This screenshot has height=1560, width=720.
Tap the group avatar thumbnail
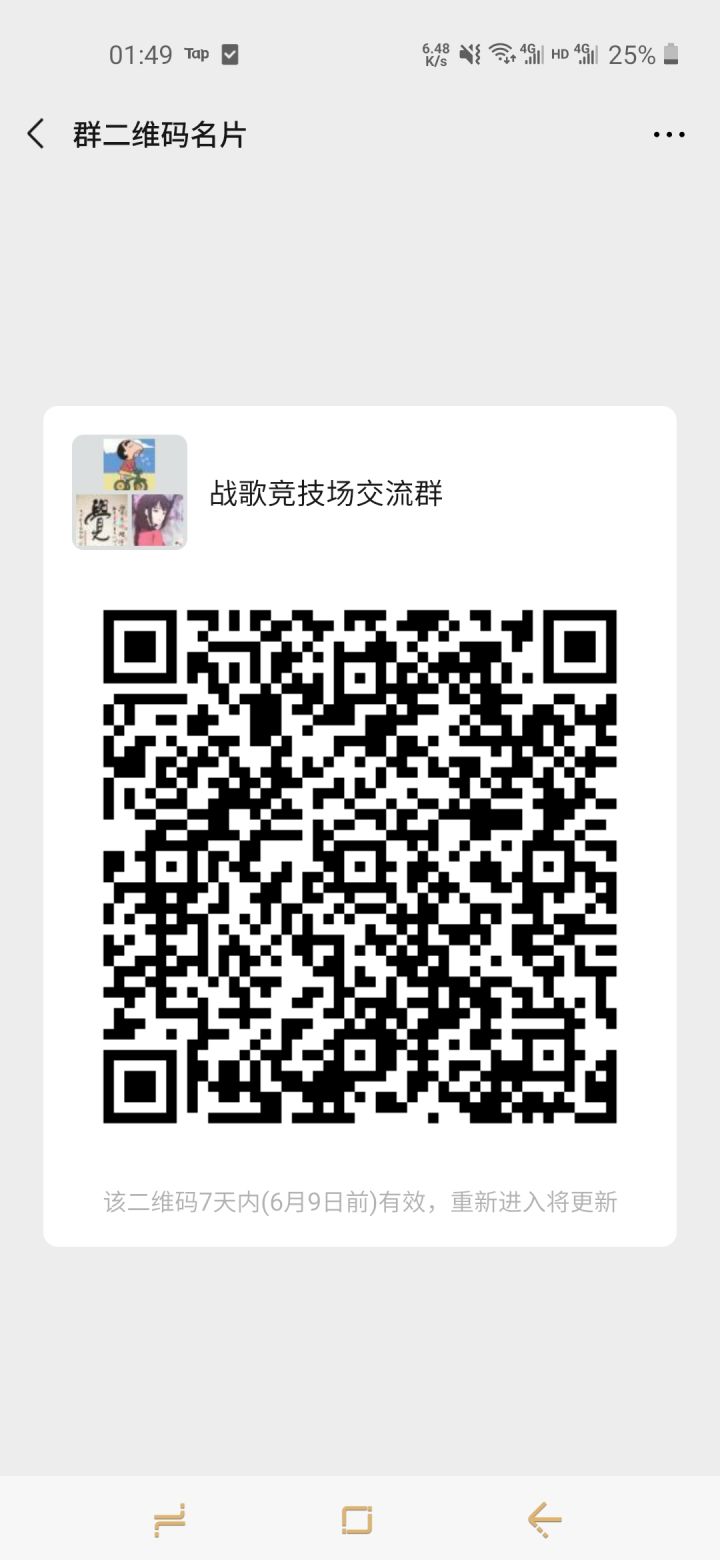point(129,495)
